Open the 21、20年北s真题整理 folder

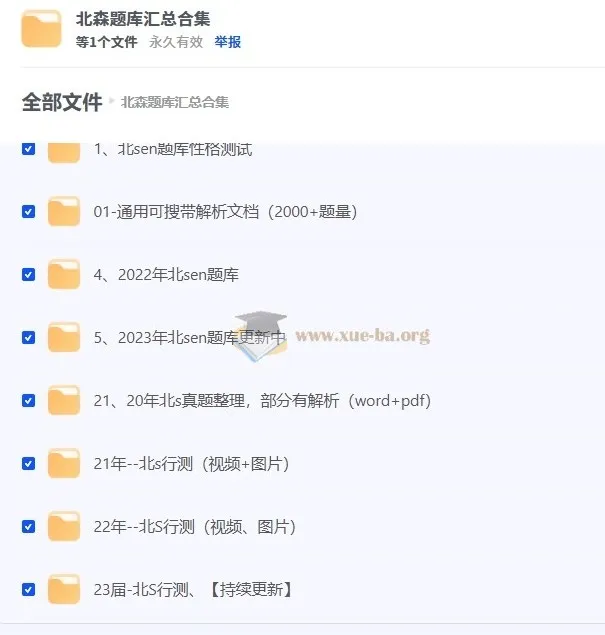point(262,400)
